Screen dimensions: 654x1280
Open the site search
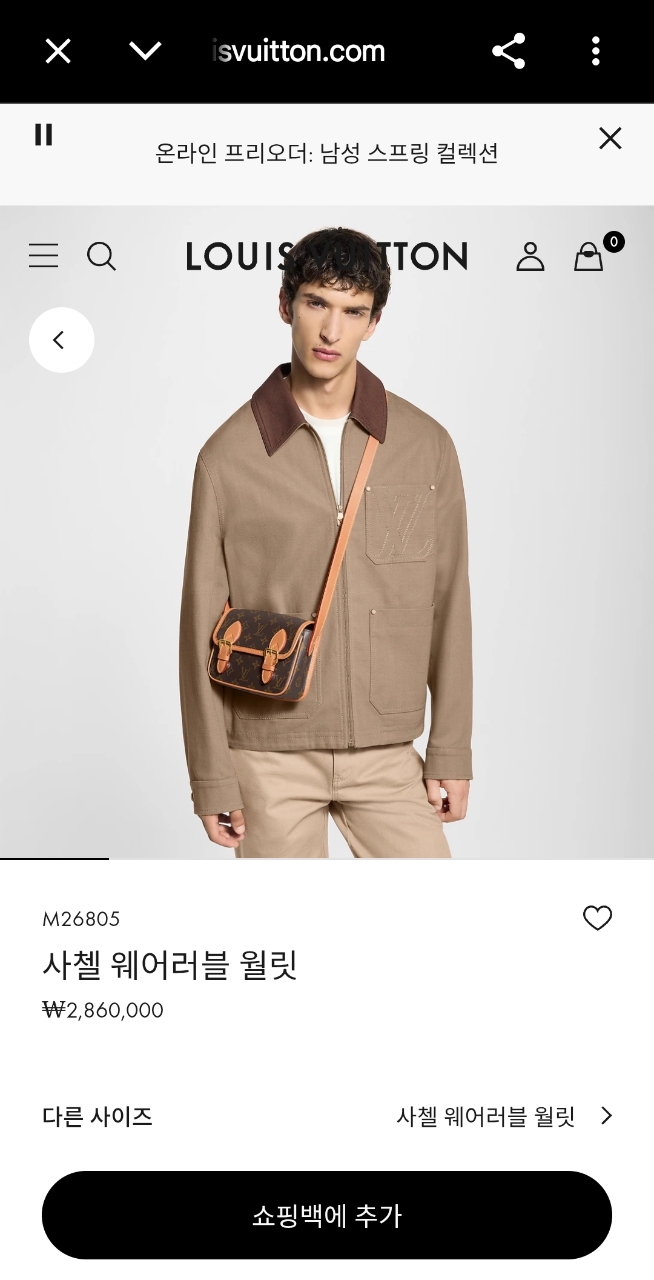point(101,256)
